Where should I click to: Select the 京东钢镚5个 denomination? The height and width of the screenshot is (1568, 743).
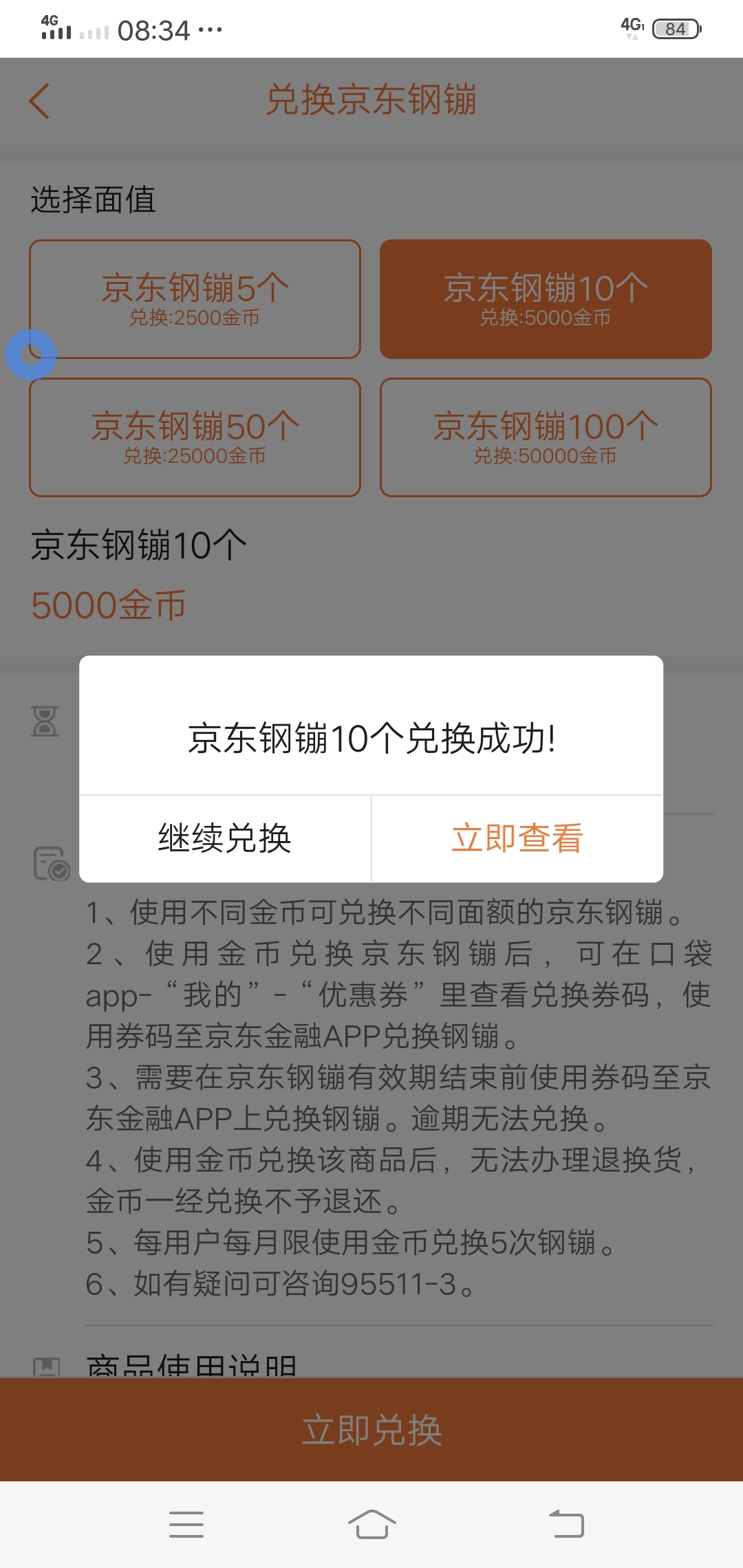coord(195,299)
